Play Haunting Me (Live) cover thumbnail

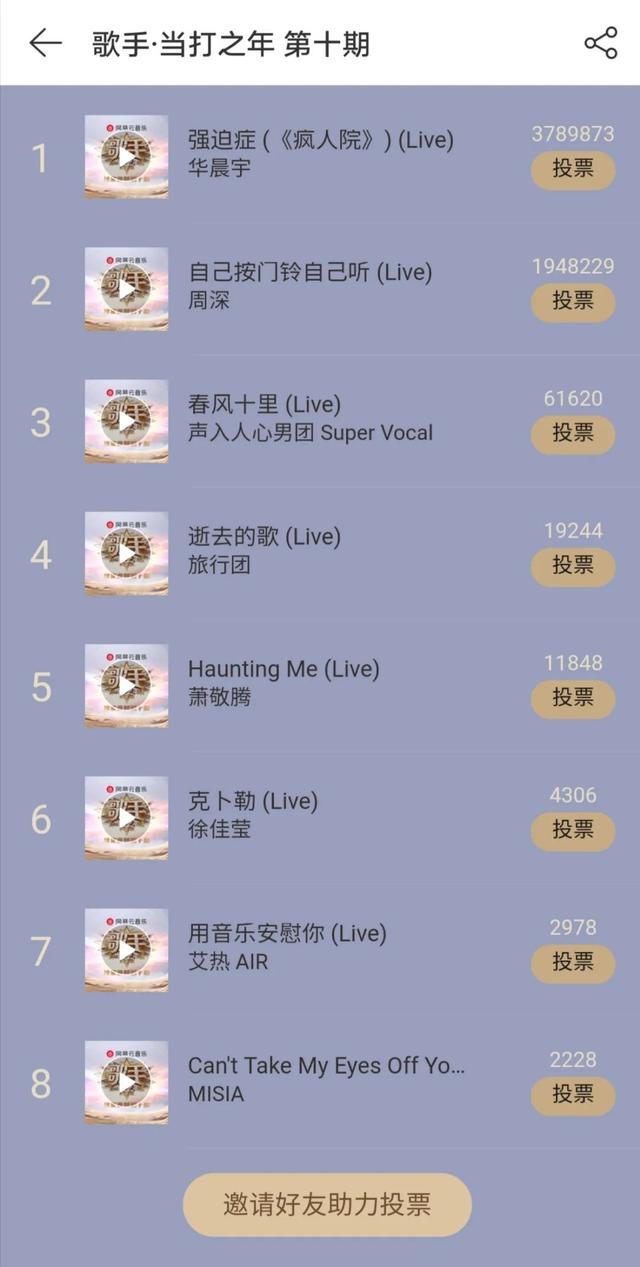click(126, 686)
